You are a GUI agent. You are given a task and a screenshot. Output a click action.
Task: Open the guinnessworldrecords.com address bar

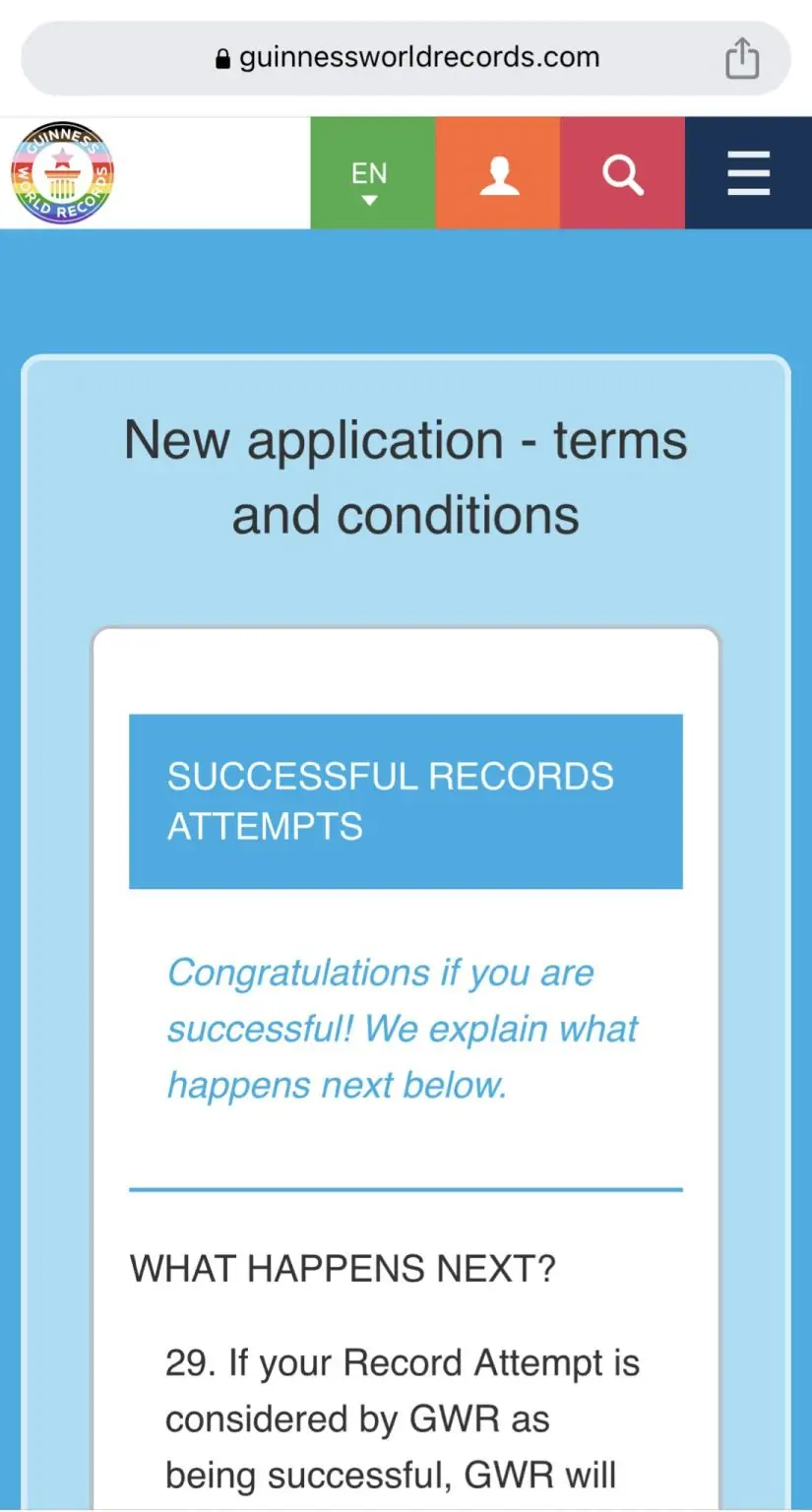tap(406, 58)
